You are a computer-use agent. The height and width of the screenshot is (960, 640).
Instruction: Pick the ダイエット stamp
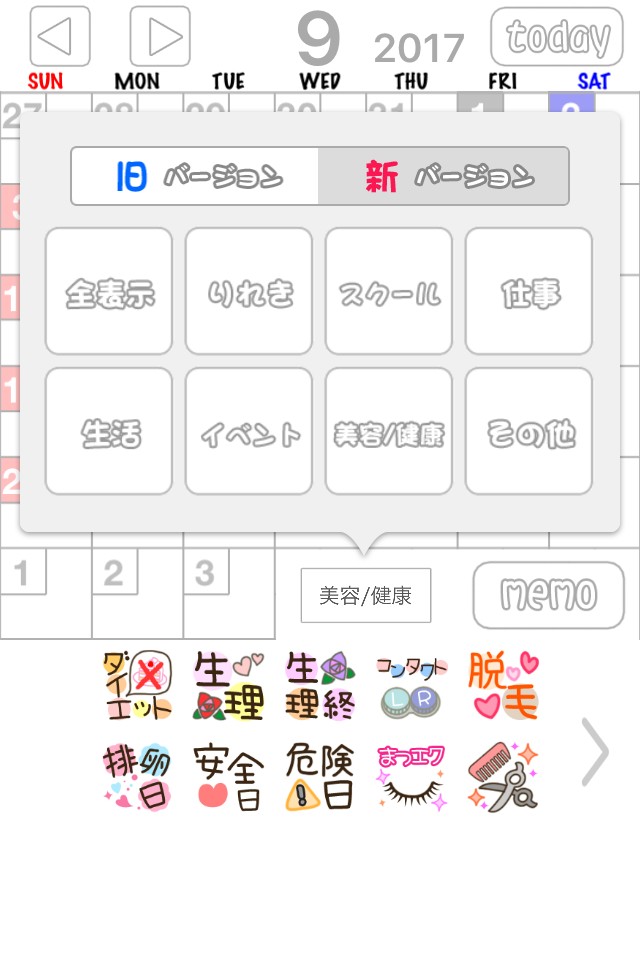click(x=137, y=685)
